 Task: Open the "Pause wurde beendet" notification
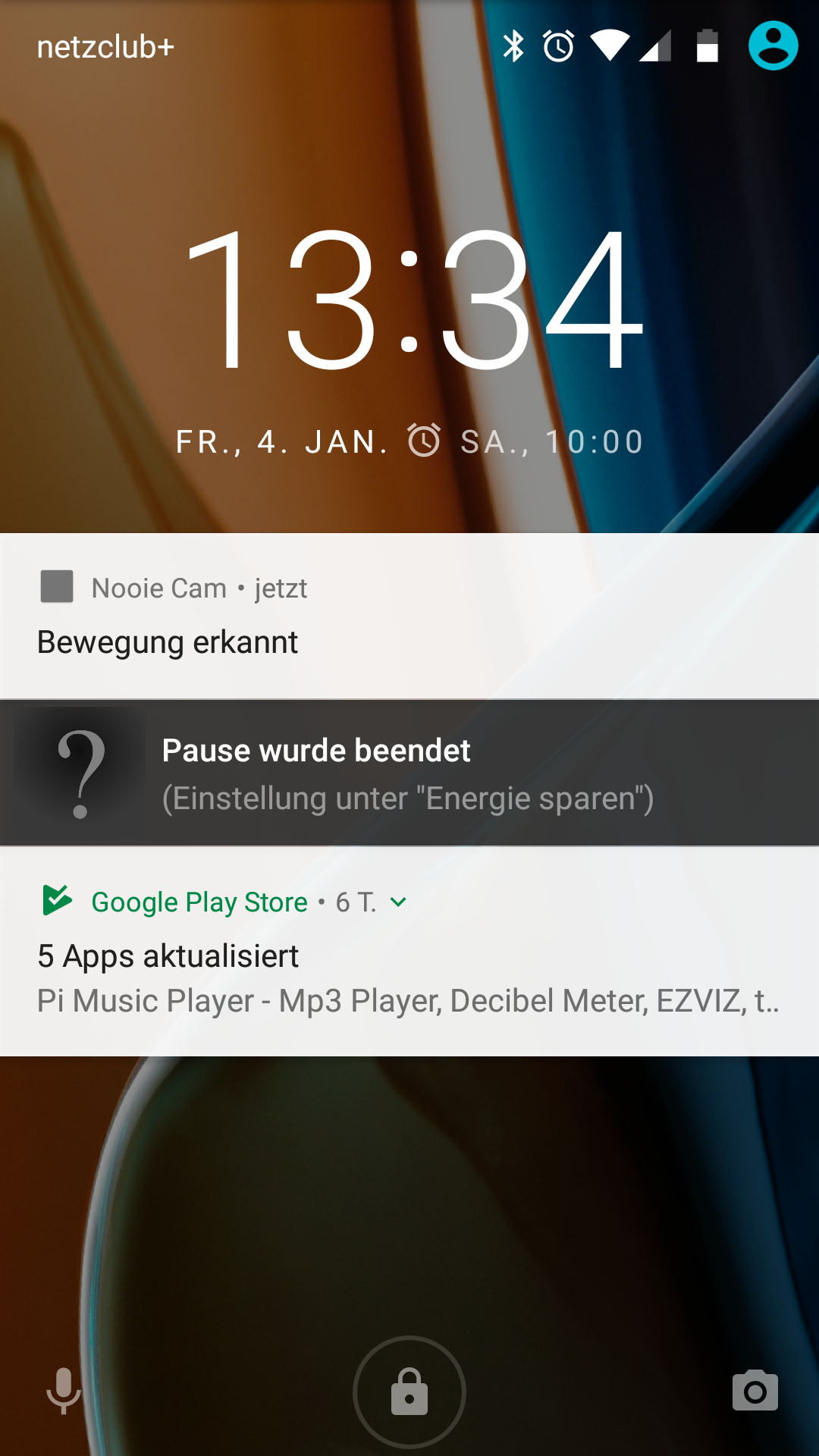click(x=409, y=773)
